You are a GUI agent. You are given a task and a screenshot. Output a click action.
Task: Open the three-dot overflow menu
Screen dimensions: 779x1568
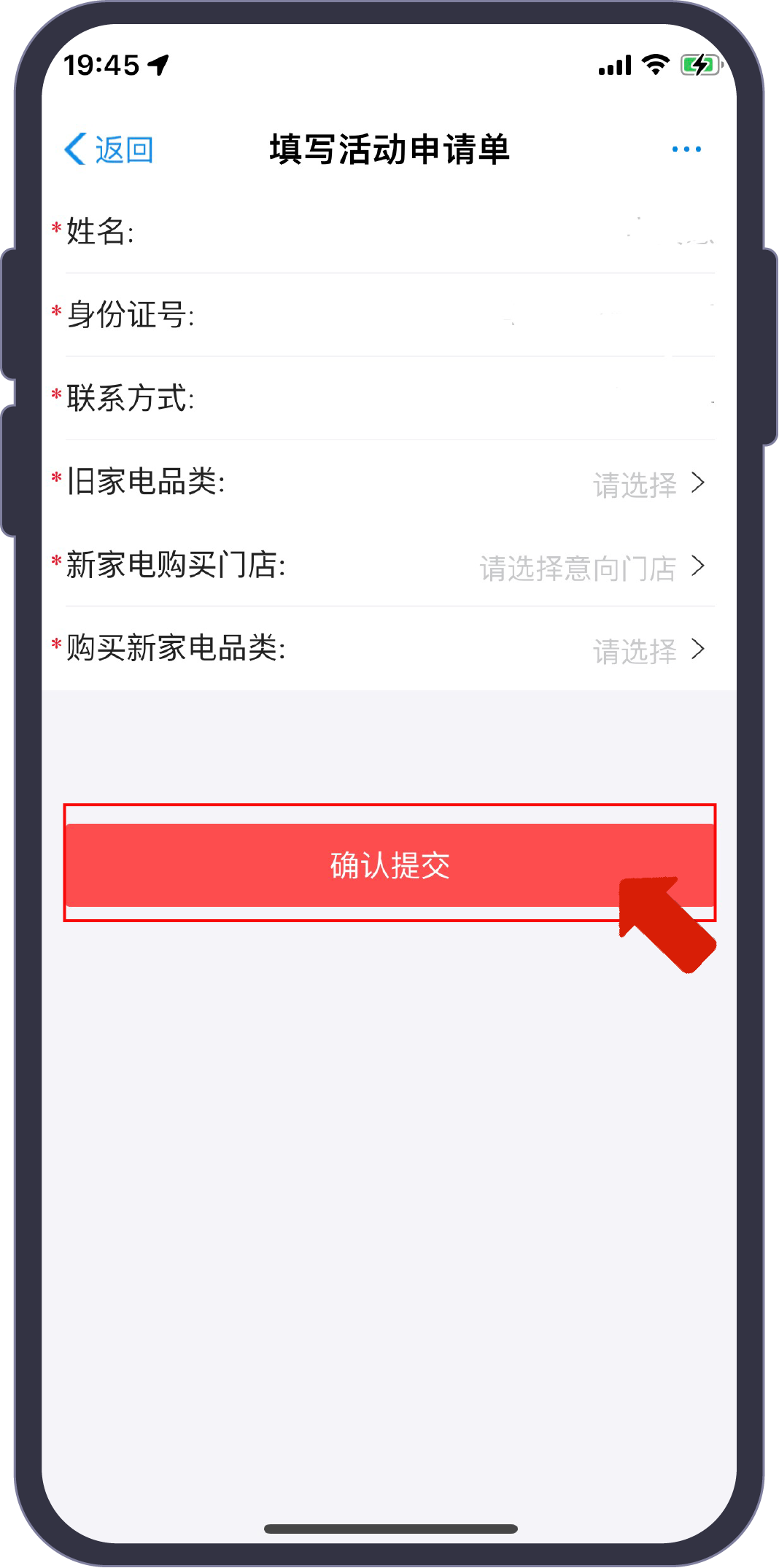(686, 149)
